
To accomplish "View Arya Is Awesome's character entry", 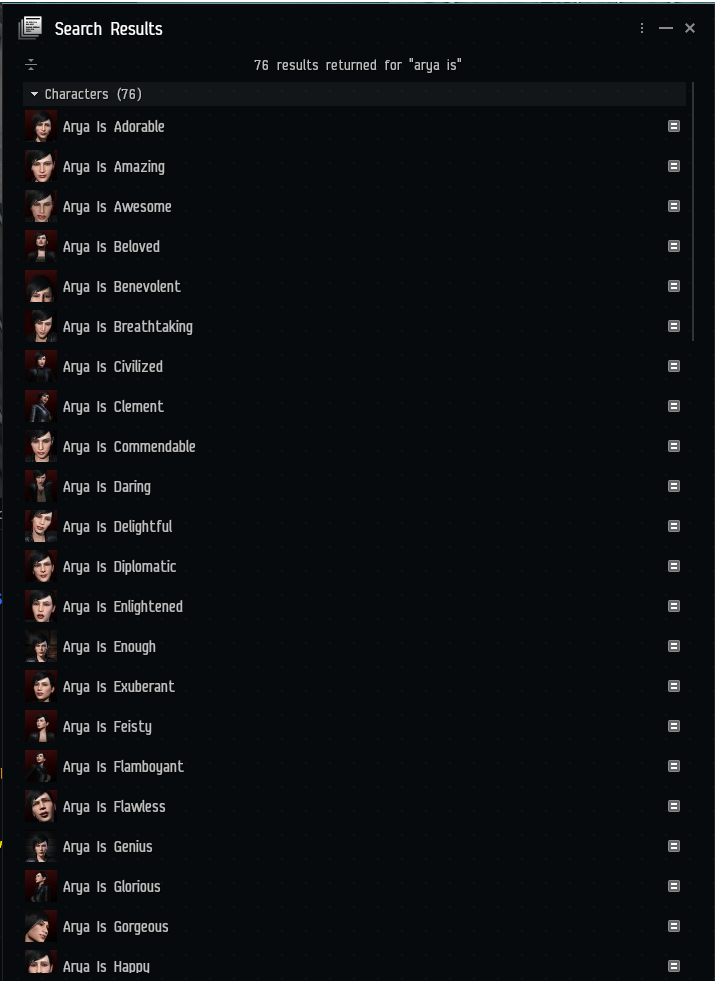I will coord(117,207).
